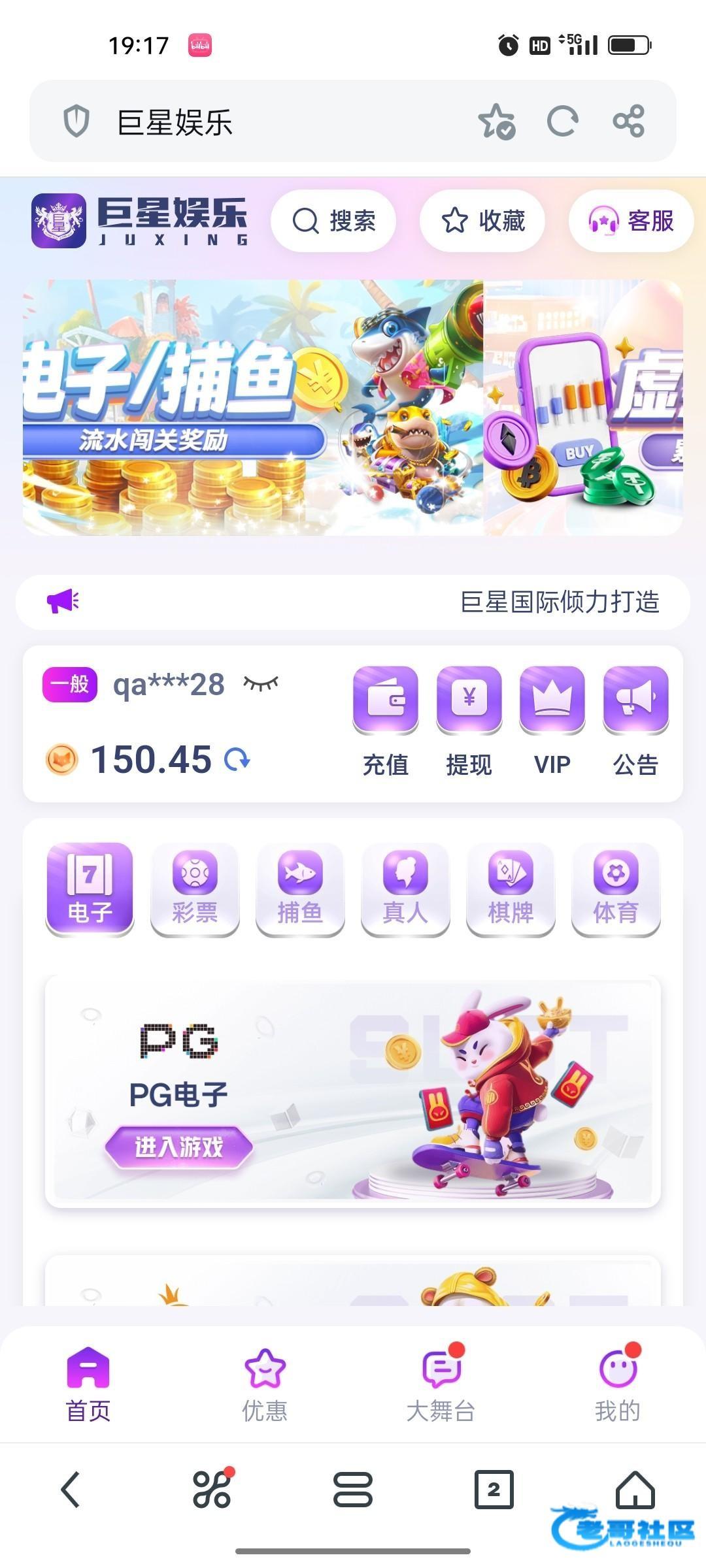
Task: Open 充值 recharge
Action: tap(386, 720)
